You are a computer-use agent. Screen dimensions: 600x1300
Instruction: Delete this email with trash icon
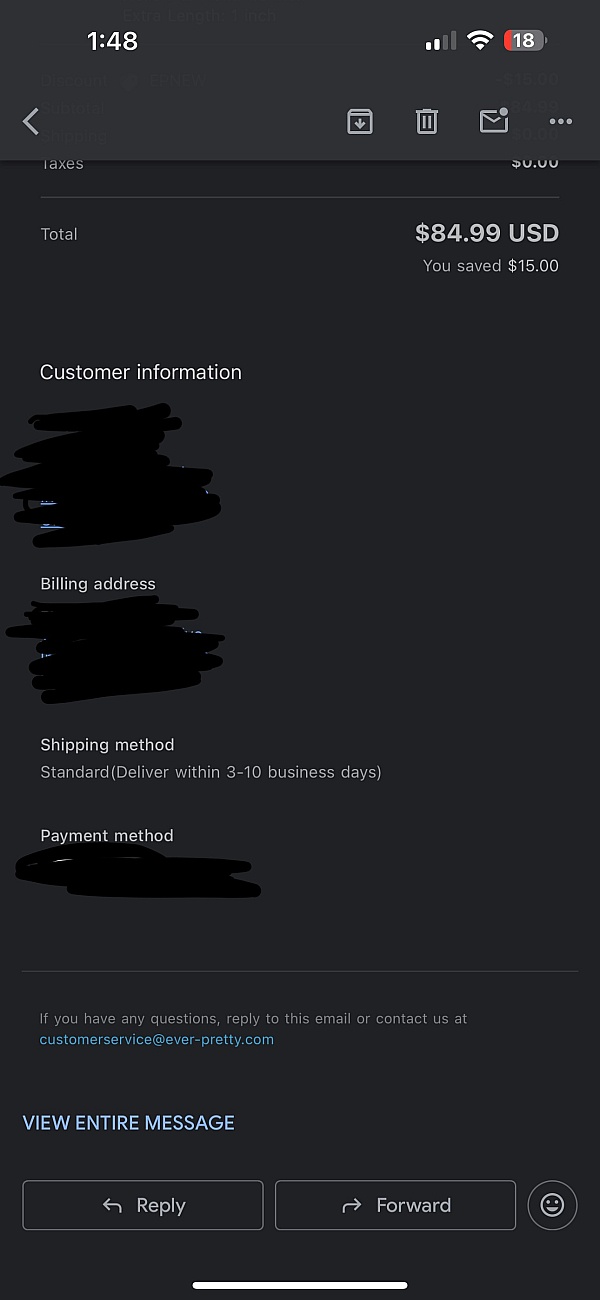[x=427, y=122]
